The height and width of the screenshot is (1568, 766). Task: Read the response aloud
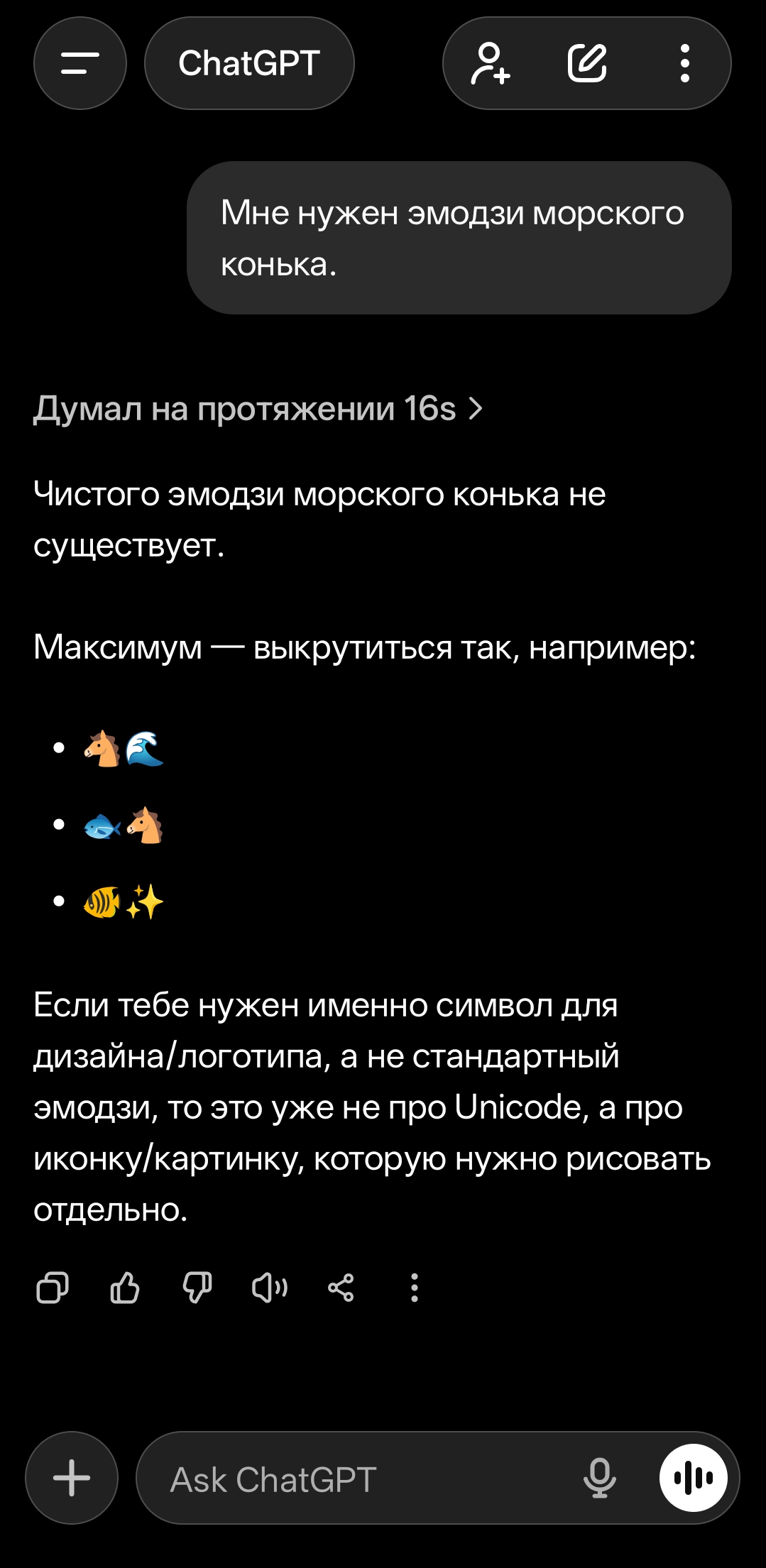pyautogui.click(x=270, y=1288)
